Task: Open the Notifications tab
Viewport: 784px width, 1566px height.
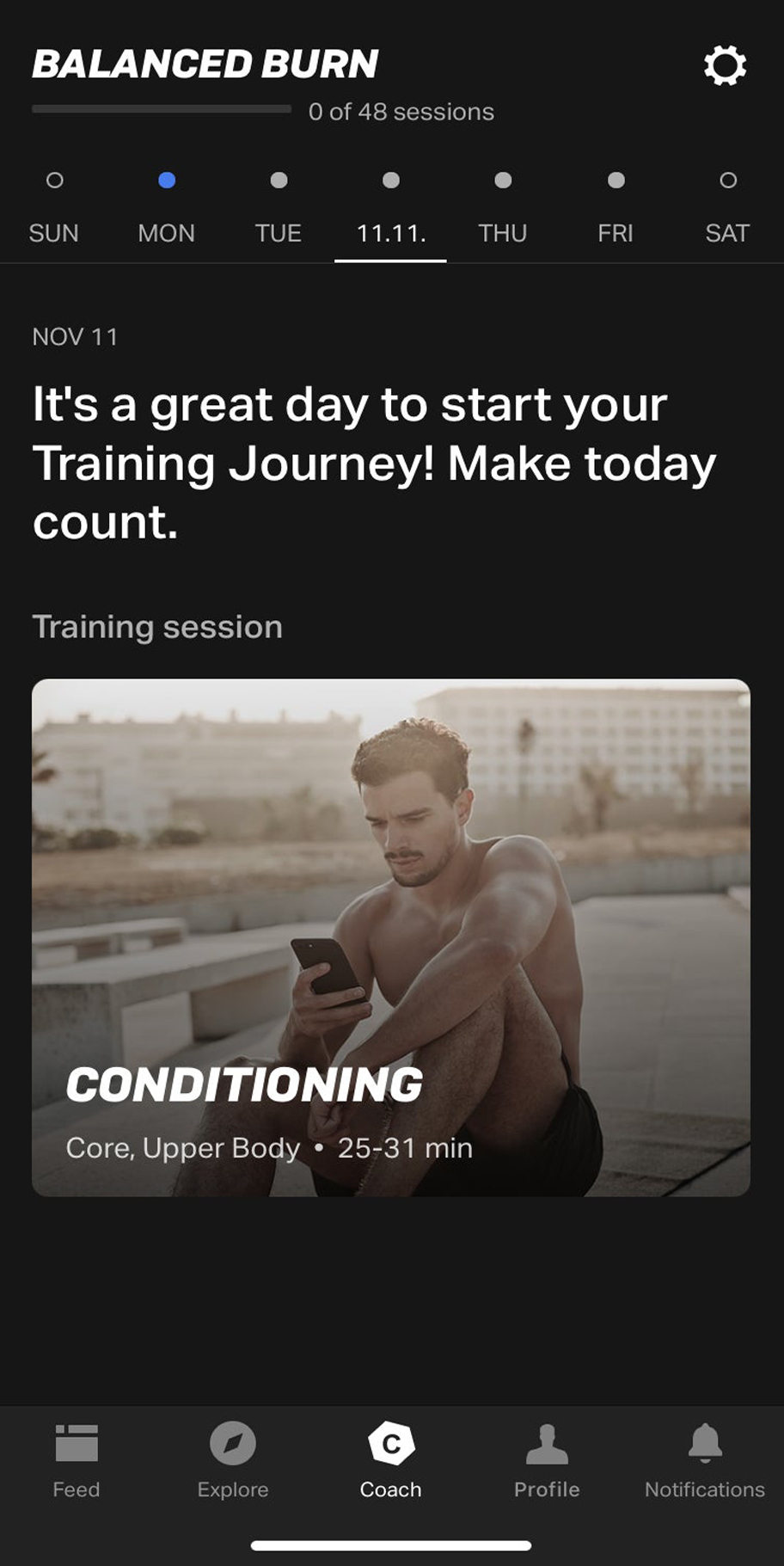Action: coord(705,1461)
